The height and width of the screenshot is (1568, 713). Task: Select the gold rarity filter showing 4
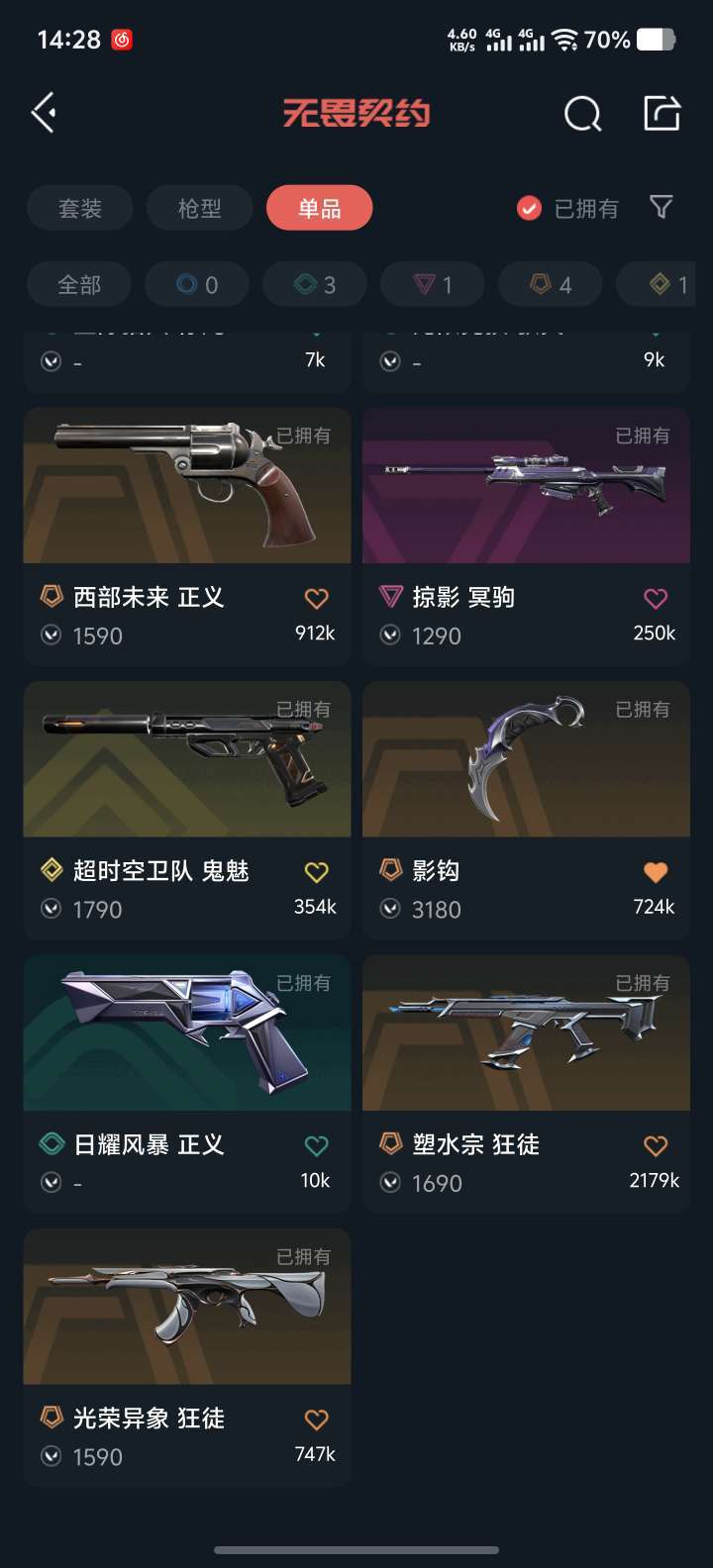pos(550,284)
